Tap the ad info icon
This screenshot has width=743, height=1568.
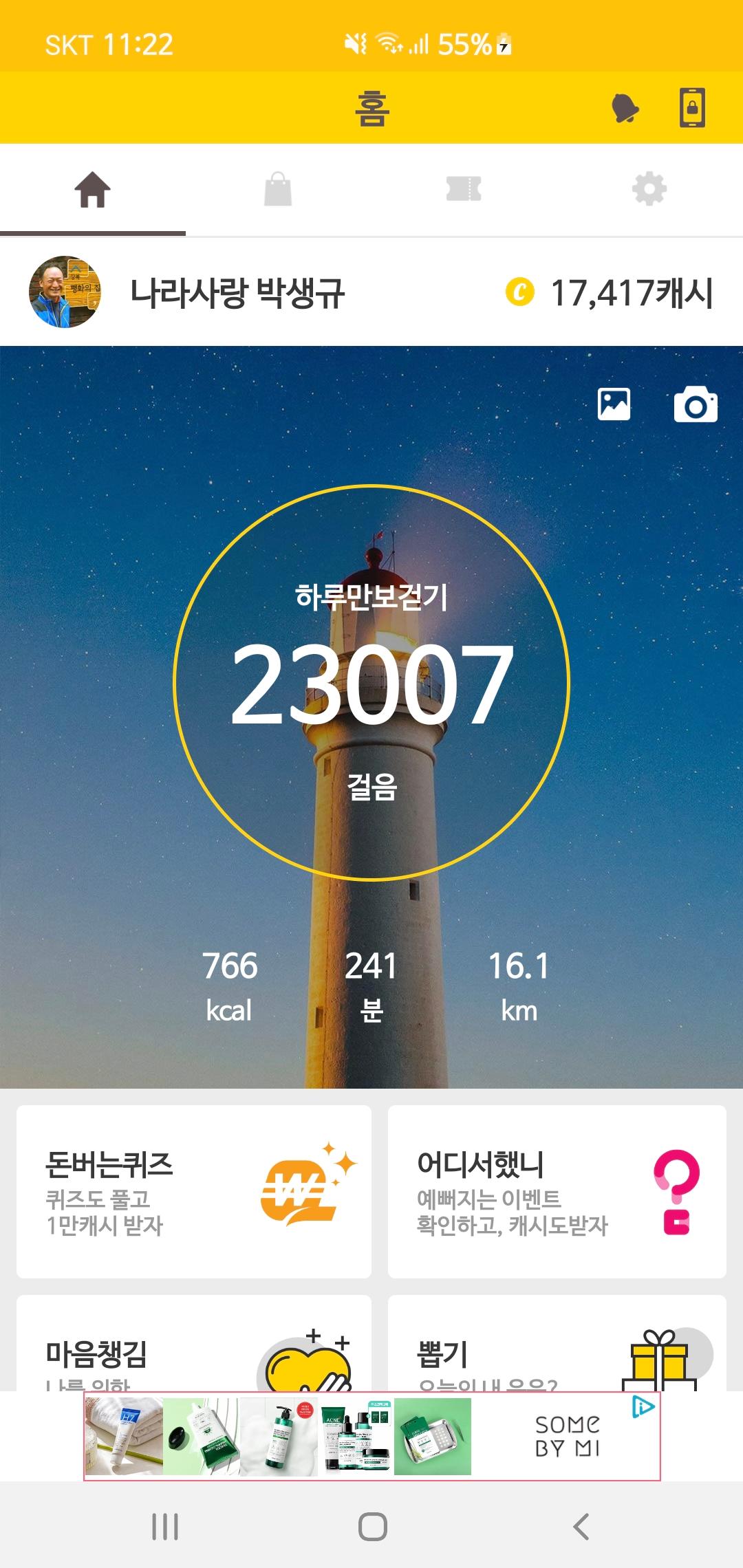click(643, 1407)
